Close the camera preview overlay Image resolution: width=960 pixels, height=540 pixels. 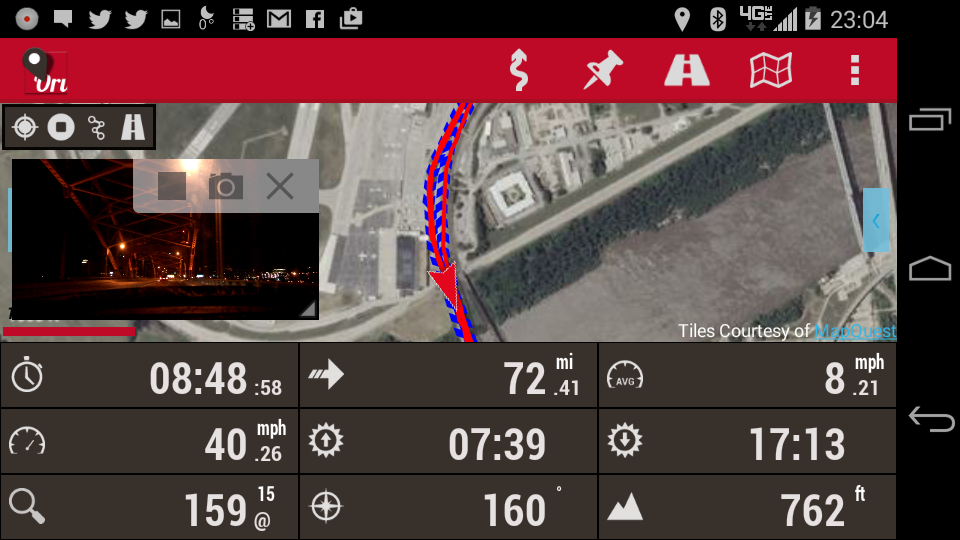pos(280,186)
